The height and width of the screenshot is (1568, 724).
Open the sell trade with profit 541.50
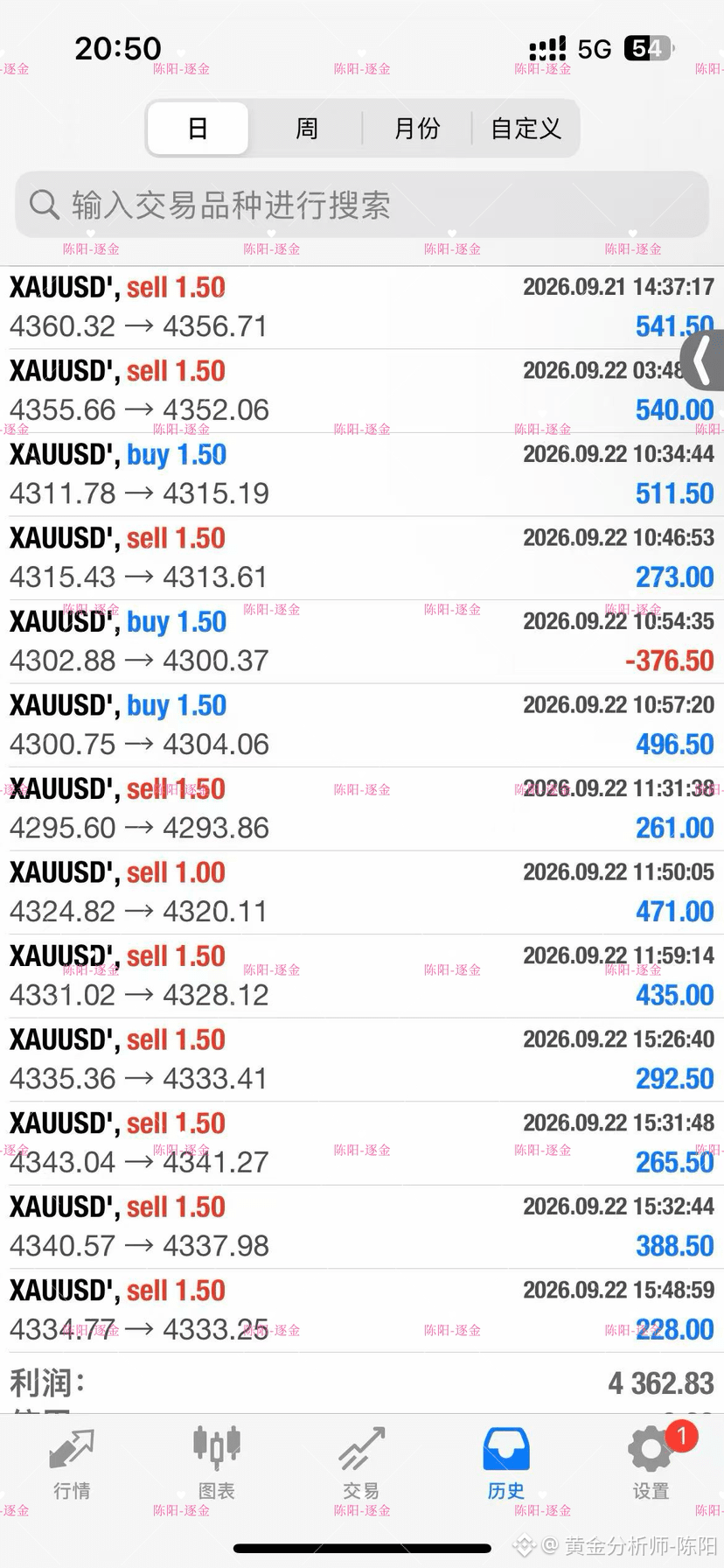click(362, 307)
